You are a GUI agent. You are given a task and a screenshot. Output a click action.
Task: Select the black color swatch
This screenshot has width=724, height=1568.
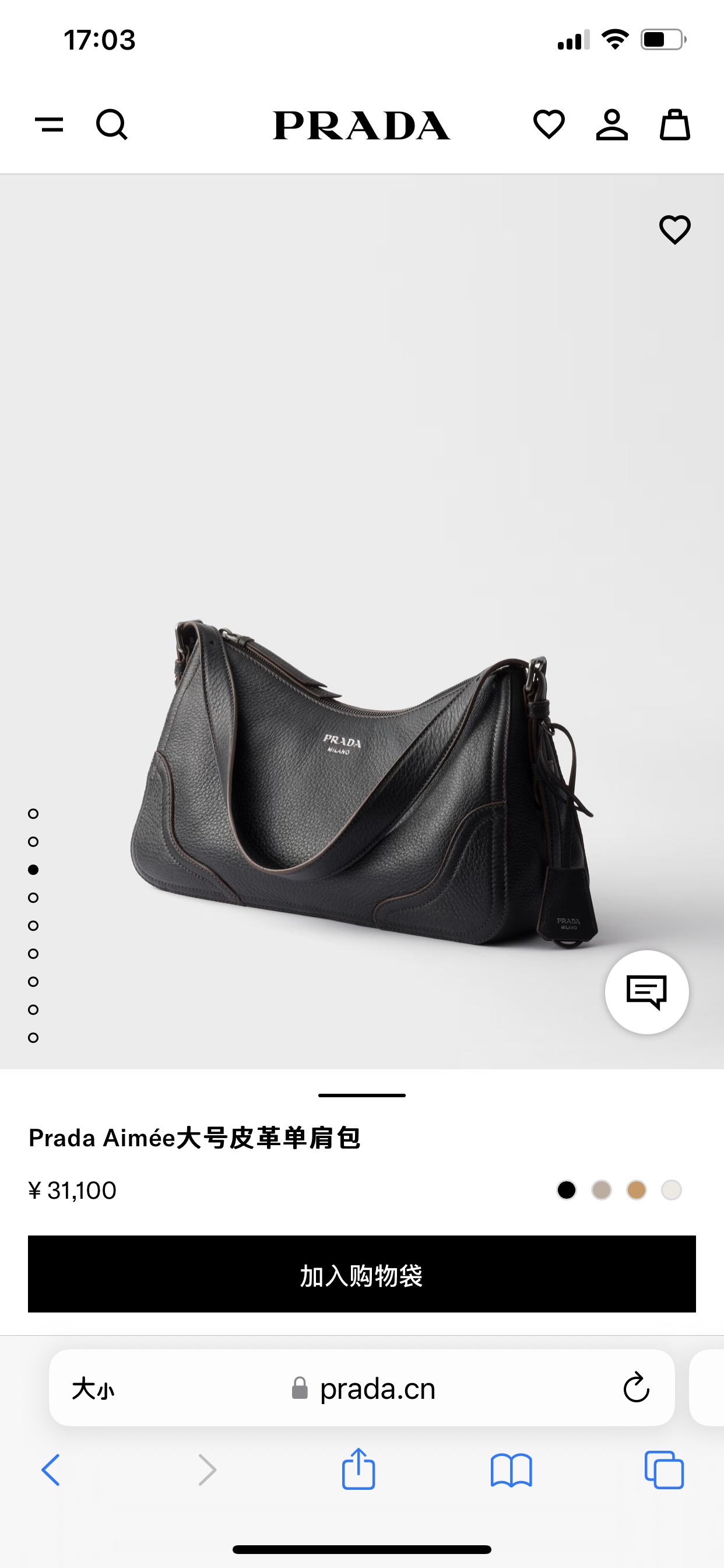tap(567, 1190)
